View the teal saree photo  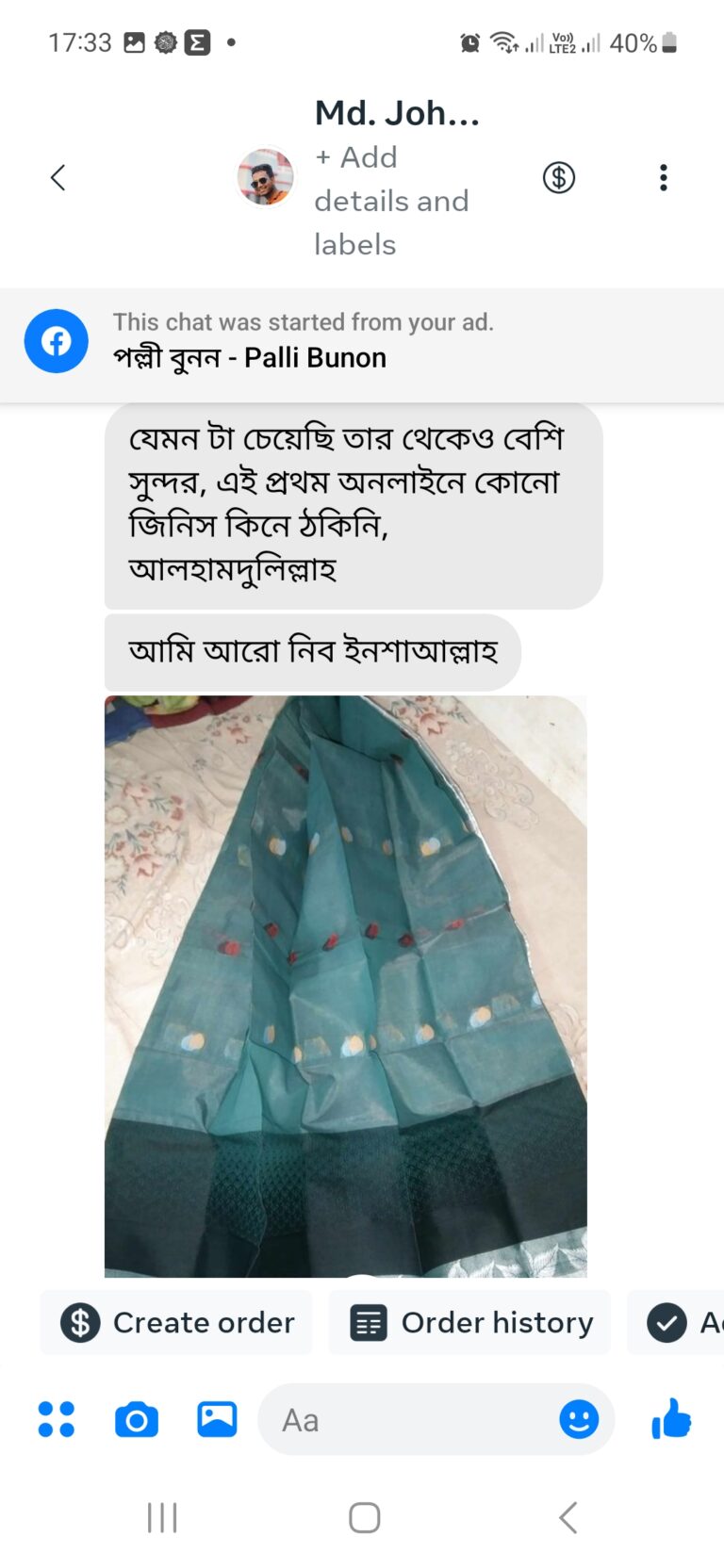(x=345, y=985)
